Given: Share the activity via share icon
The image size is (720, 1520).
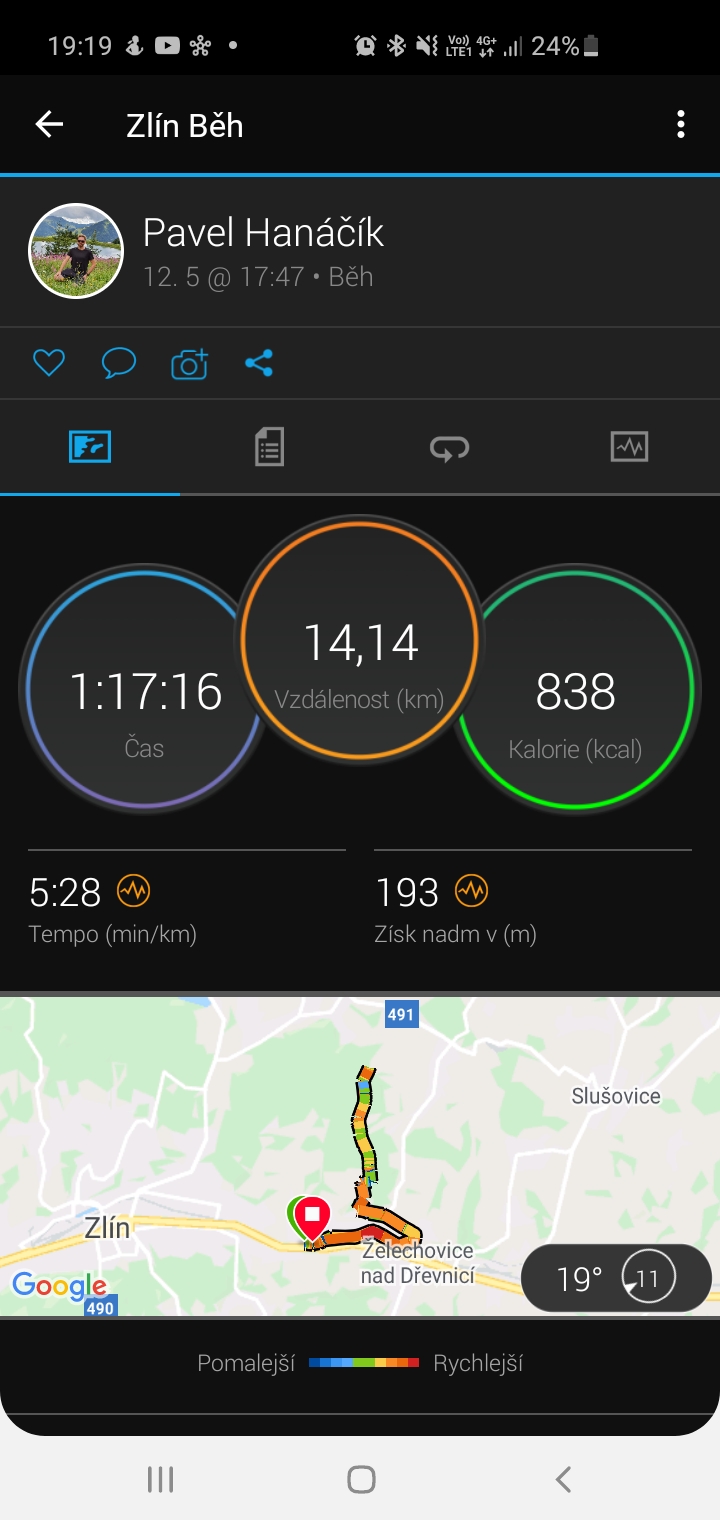Looking at the screenshot, I should coord(259,363).
